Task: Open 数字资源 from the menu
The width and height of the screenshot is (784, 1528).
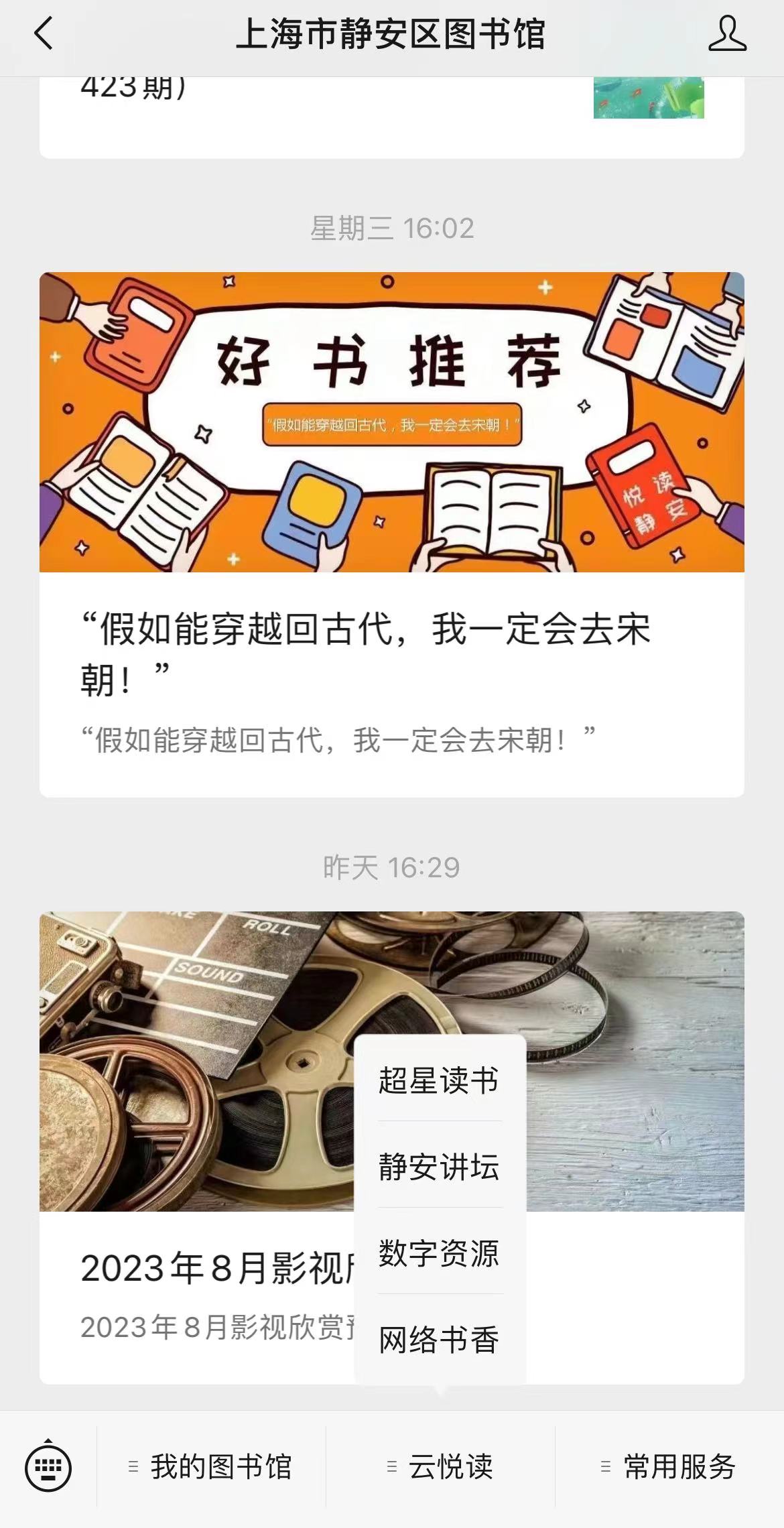Action: (439, 1253)
